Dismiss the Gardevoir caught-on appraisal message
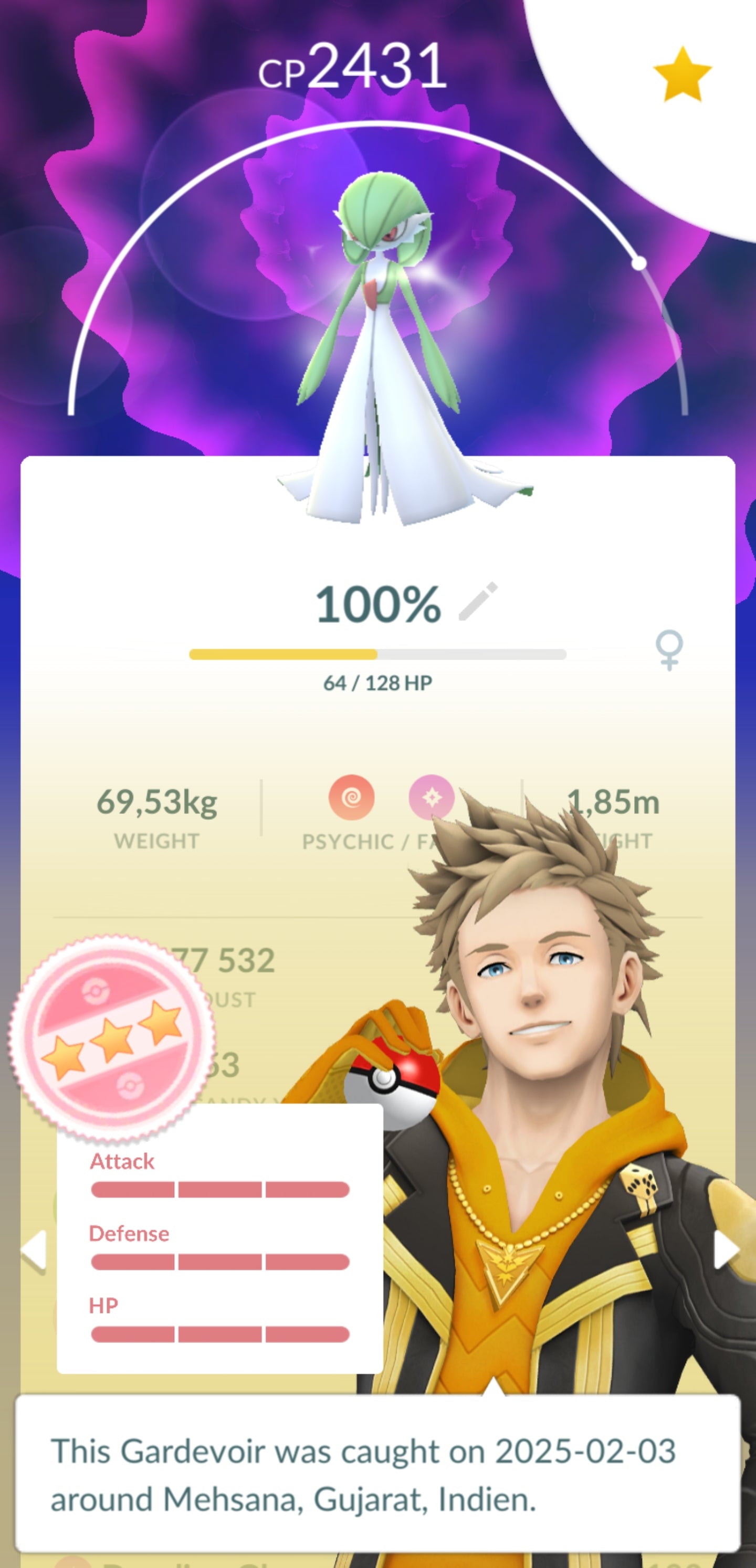The height and width of the screenshot is (1568, 756). (x=377, y=1474)
